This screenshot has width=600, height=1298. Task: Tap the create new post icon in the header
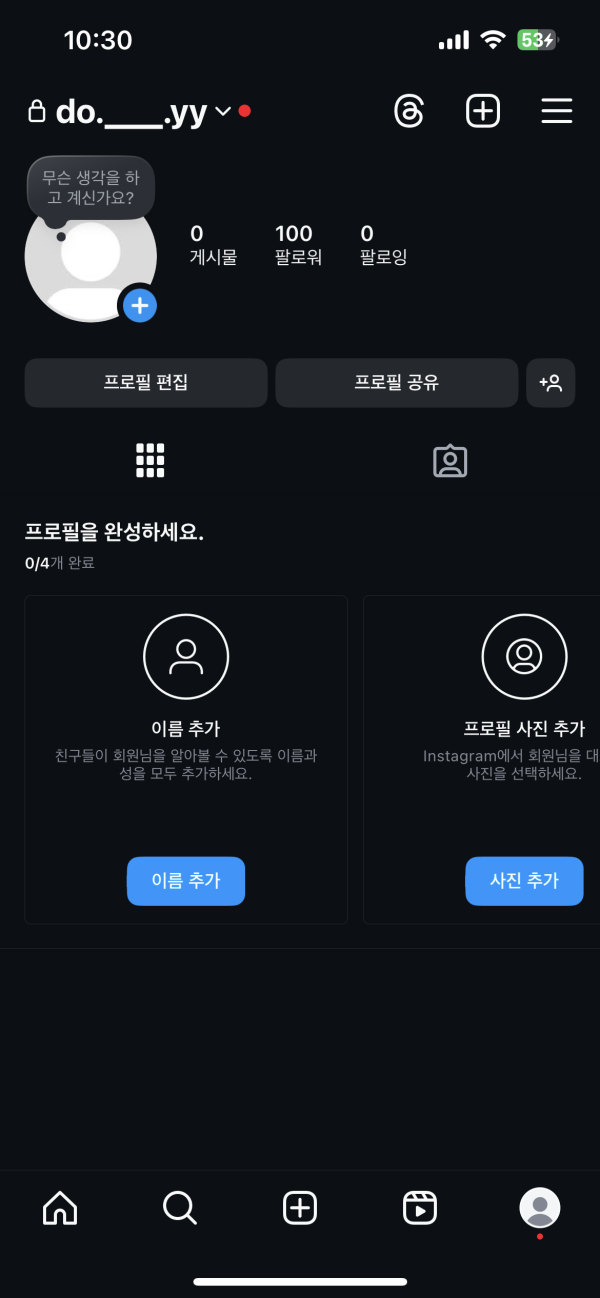[x=483, y=111]
